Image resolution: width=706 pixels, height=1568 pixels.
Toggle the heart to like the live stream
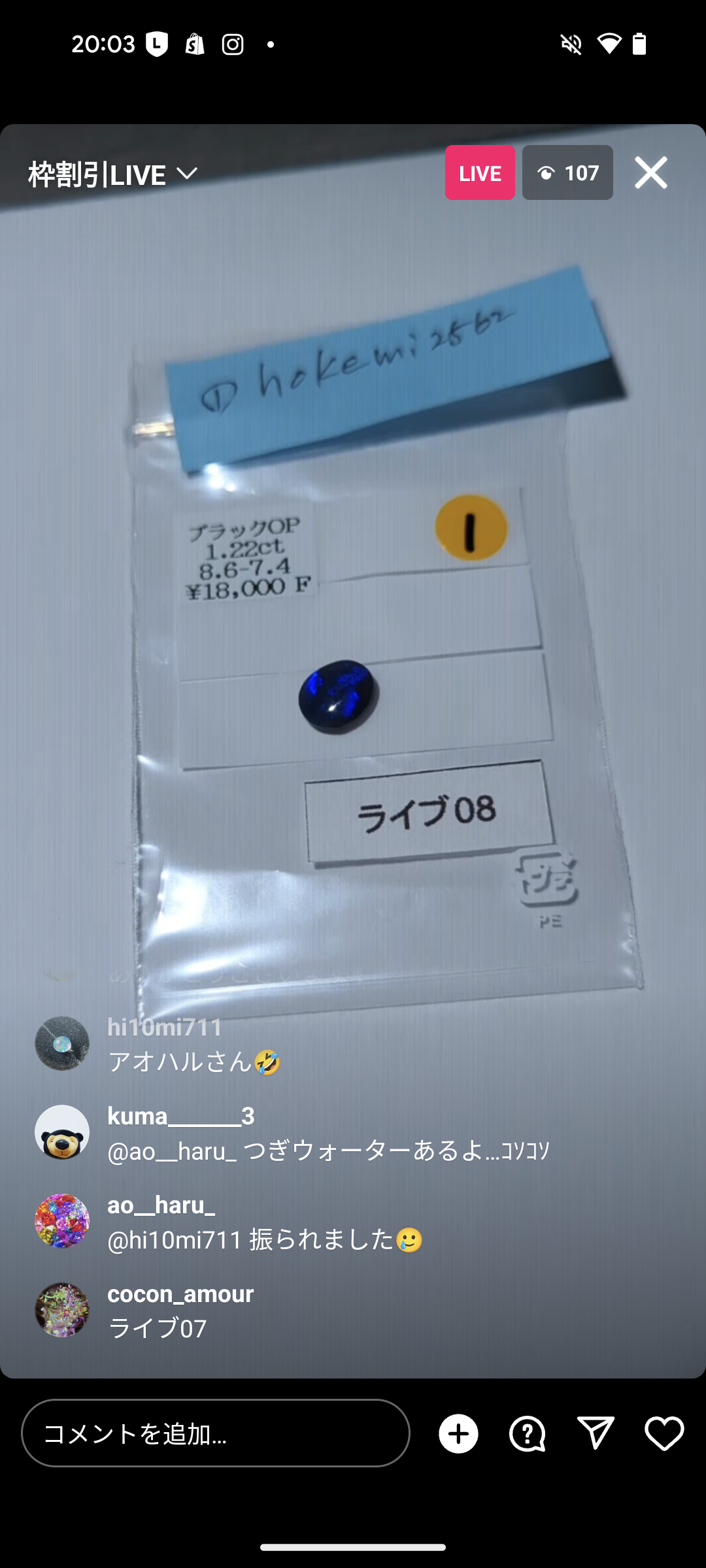pyautogui.click(x=664, y=1432)
